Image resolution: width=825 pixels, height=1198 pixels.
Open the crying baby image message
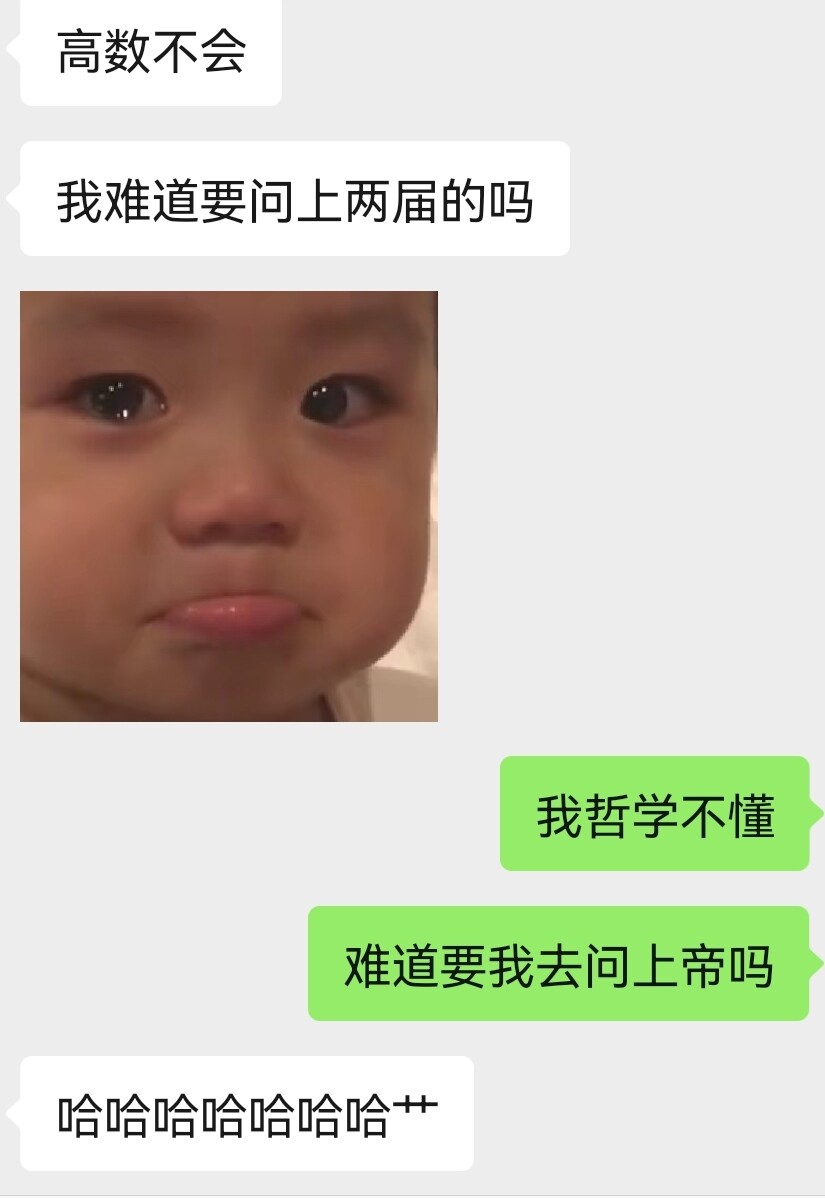pos(229,506)
